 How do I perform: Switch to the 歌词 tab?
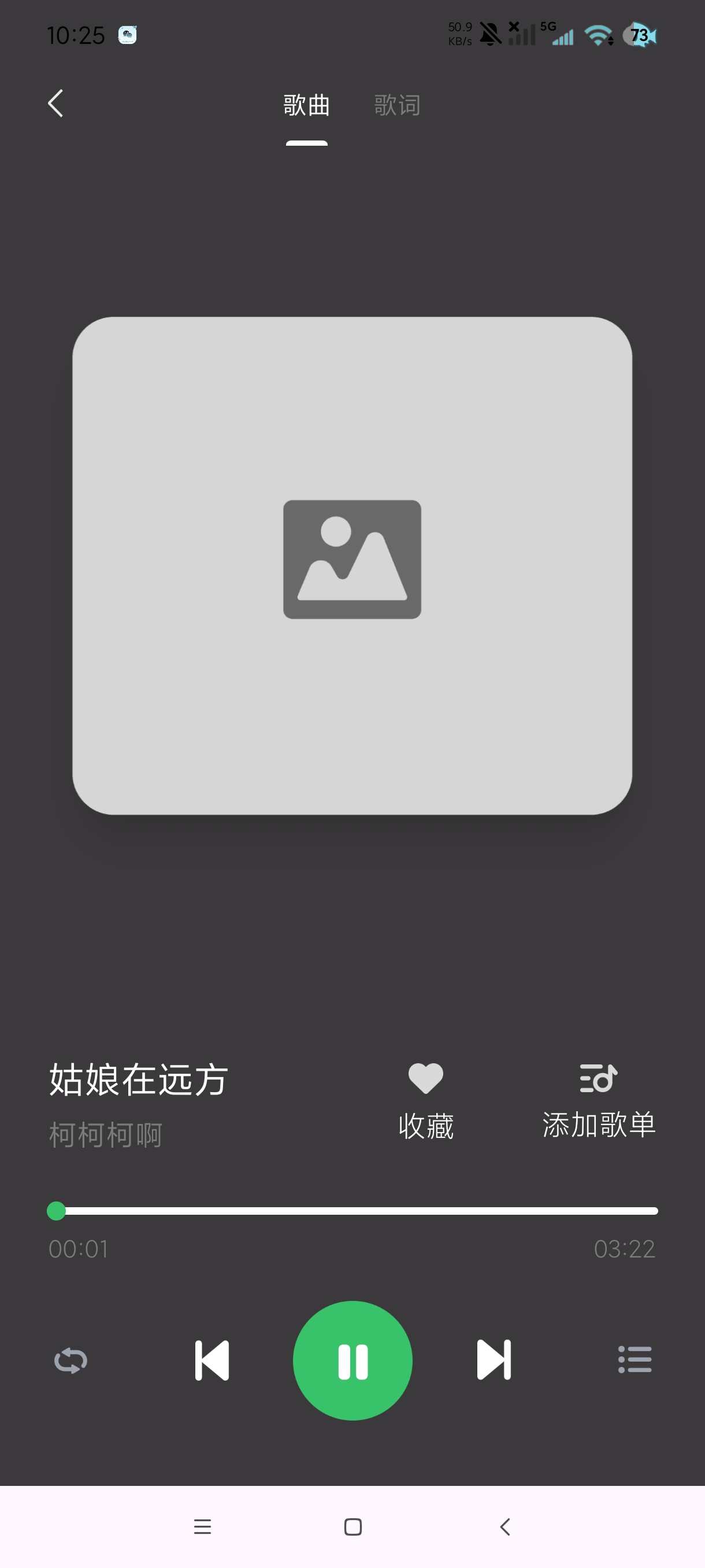pos(396,105)
